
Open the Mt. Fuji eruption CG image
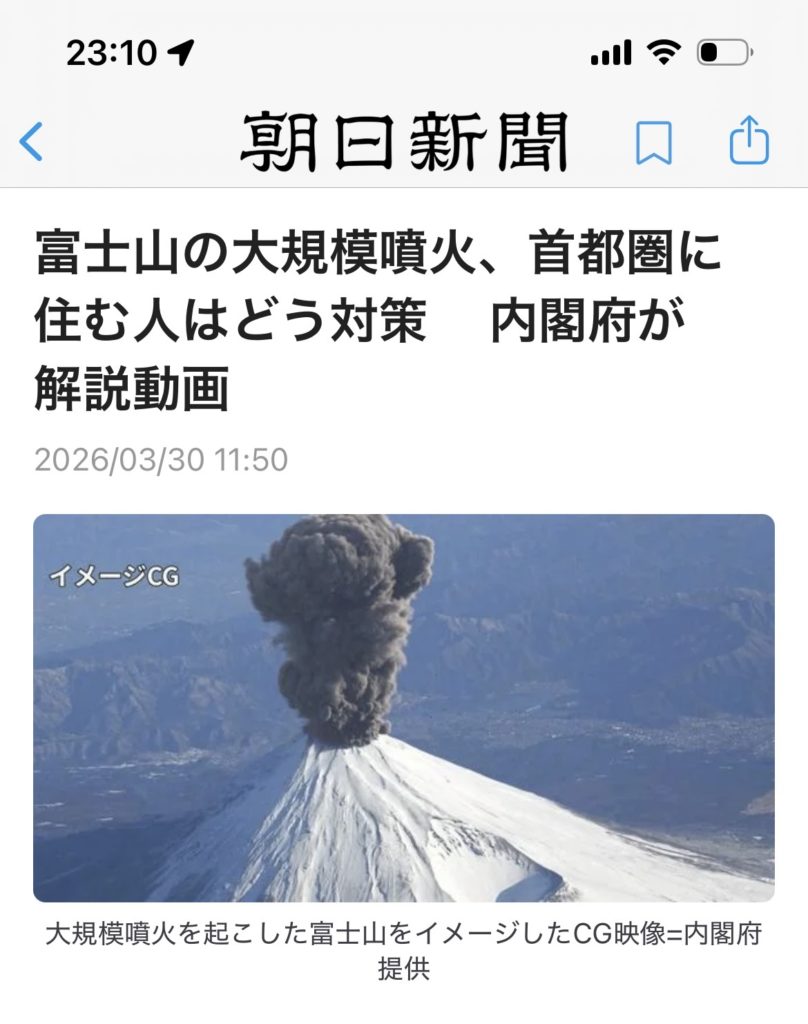(x=403, y=707)
